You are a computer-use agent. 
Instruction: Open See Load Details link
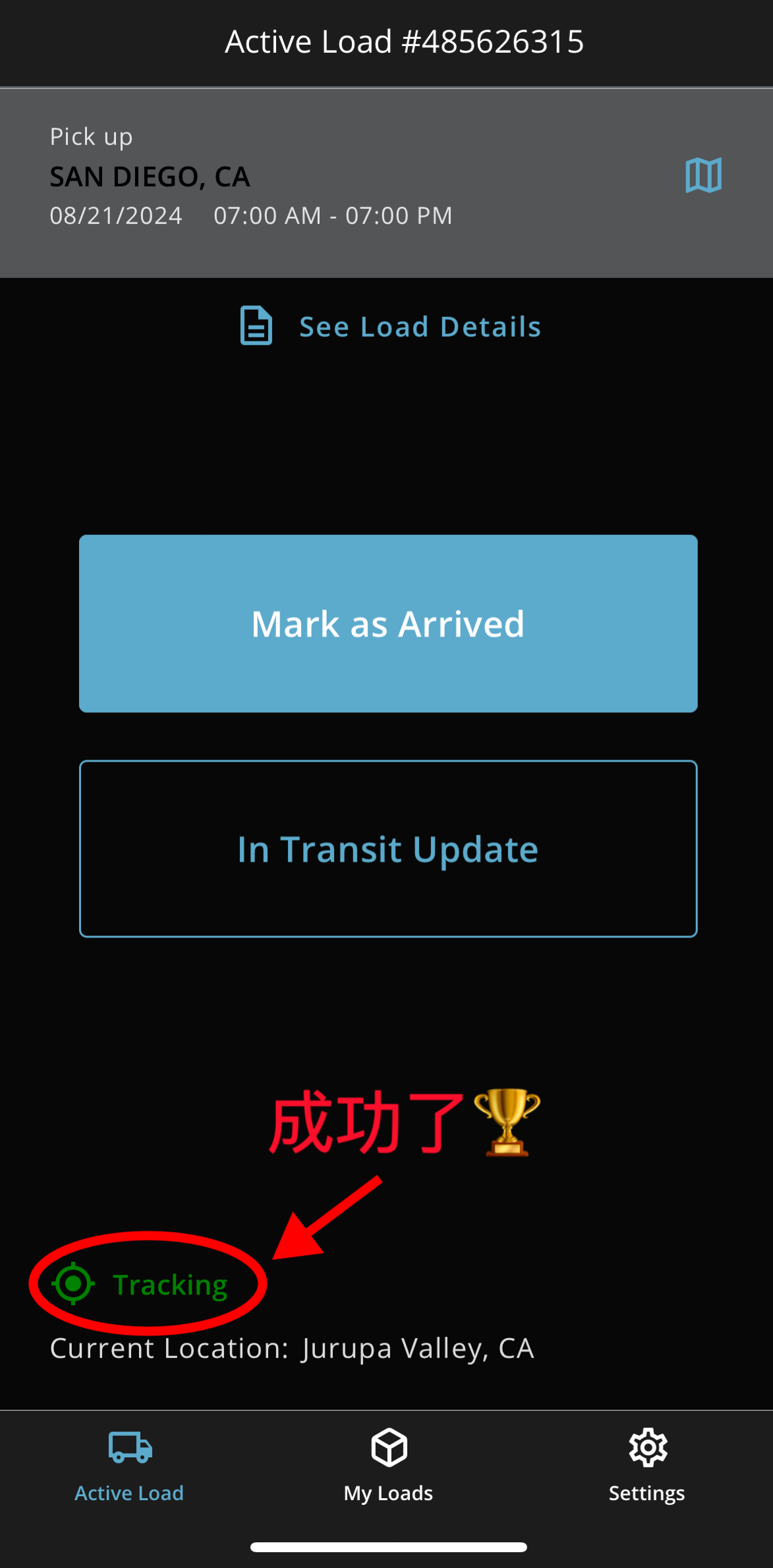coord(390,326)
